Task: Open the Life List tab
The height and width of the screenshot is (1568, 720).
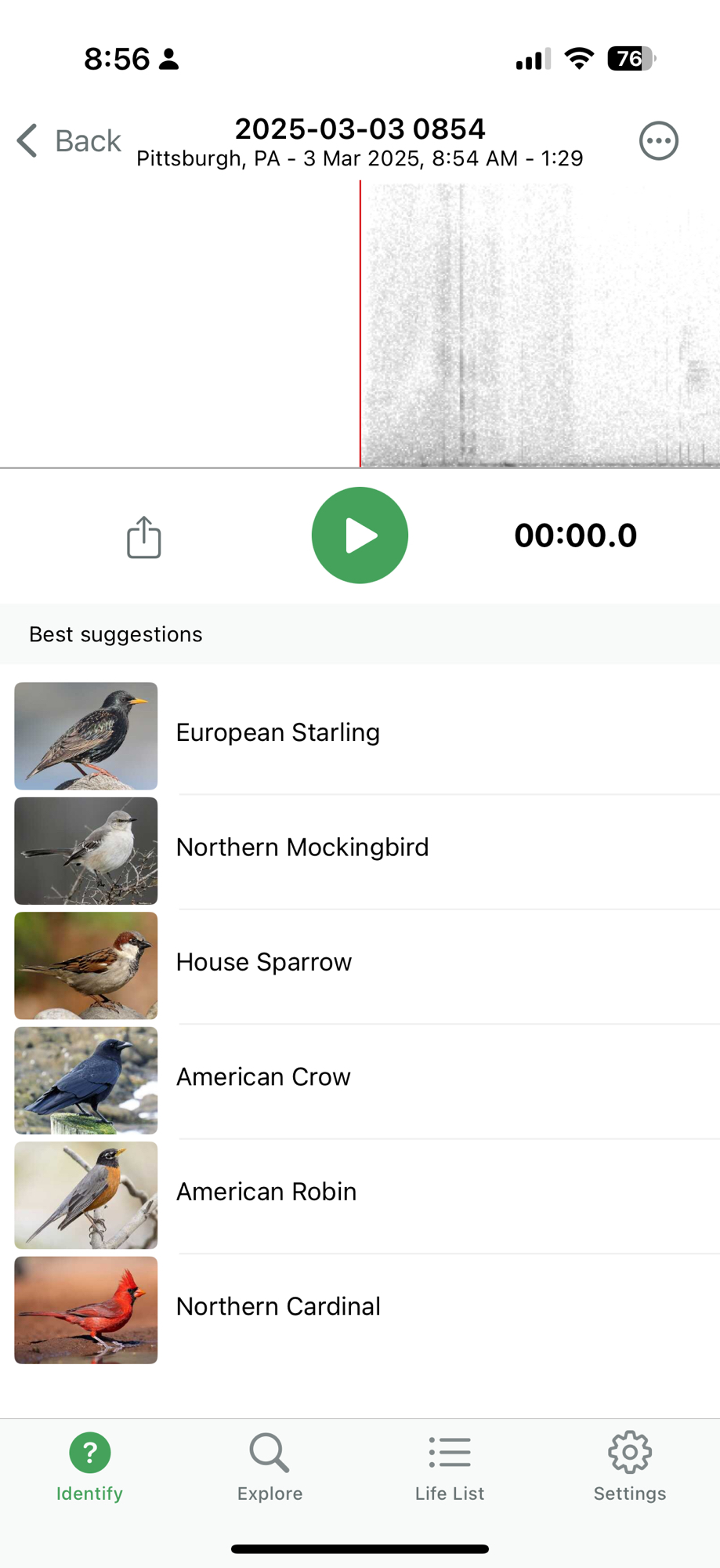Action: [x=450, y=1468]
